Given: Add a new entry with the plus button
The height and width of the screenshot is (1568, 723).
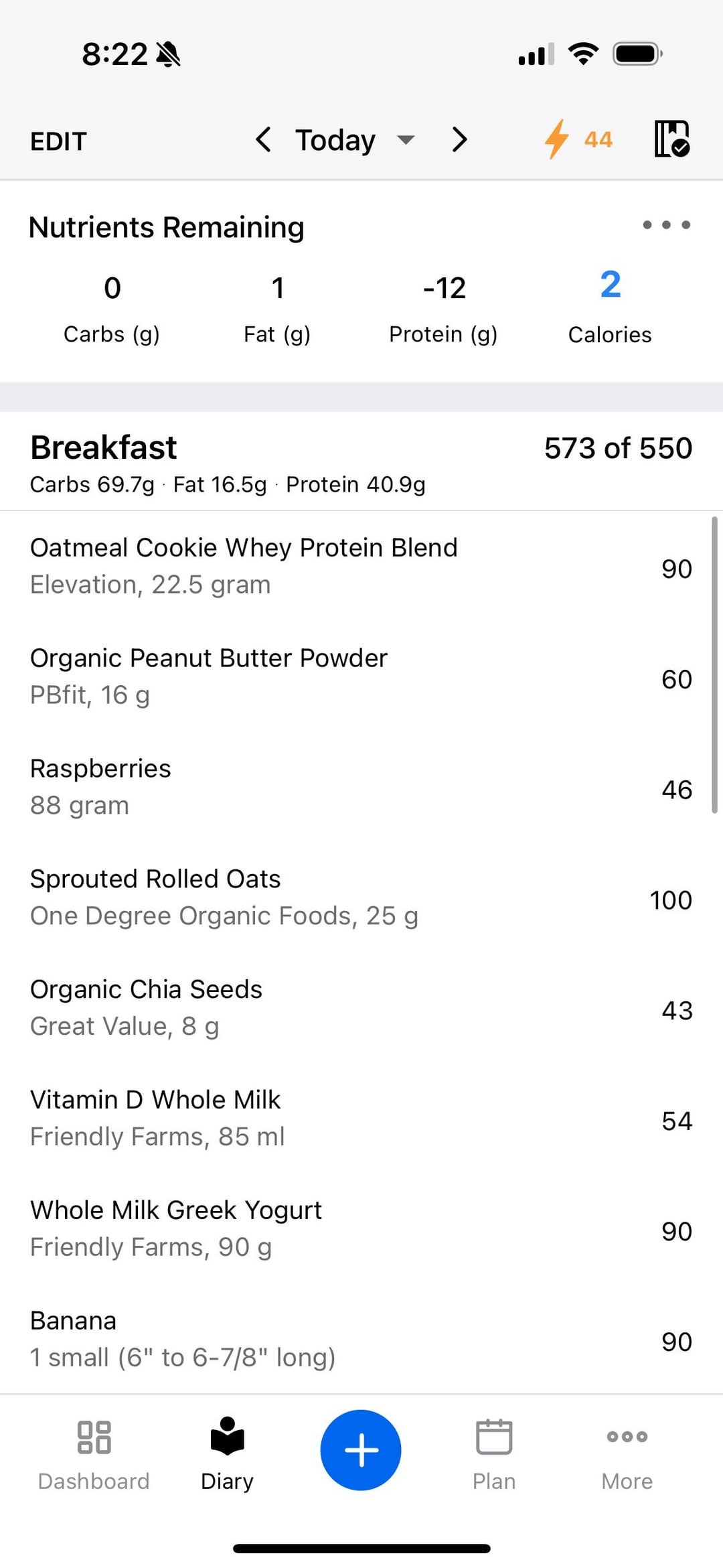Looking at the screenshot, I should click(361, 1449).
